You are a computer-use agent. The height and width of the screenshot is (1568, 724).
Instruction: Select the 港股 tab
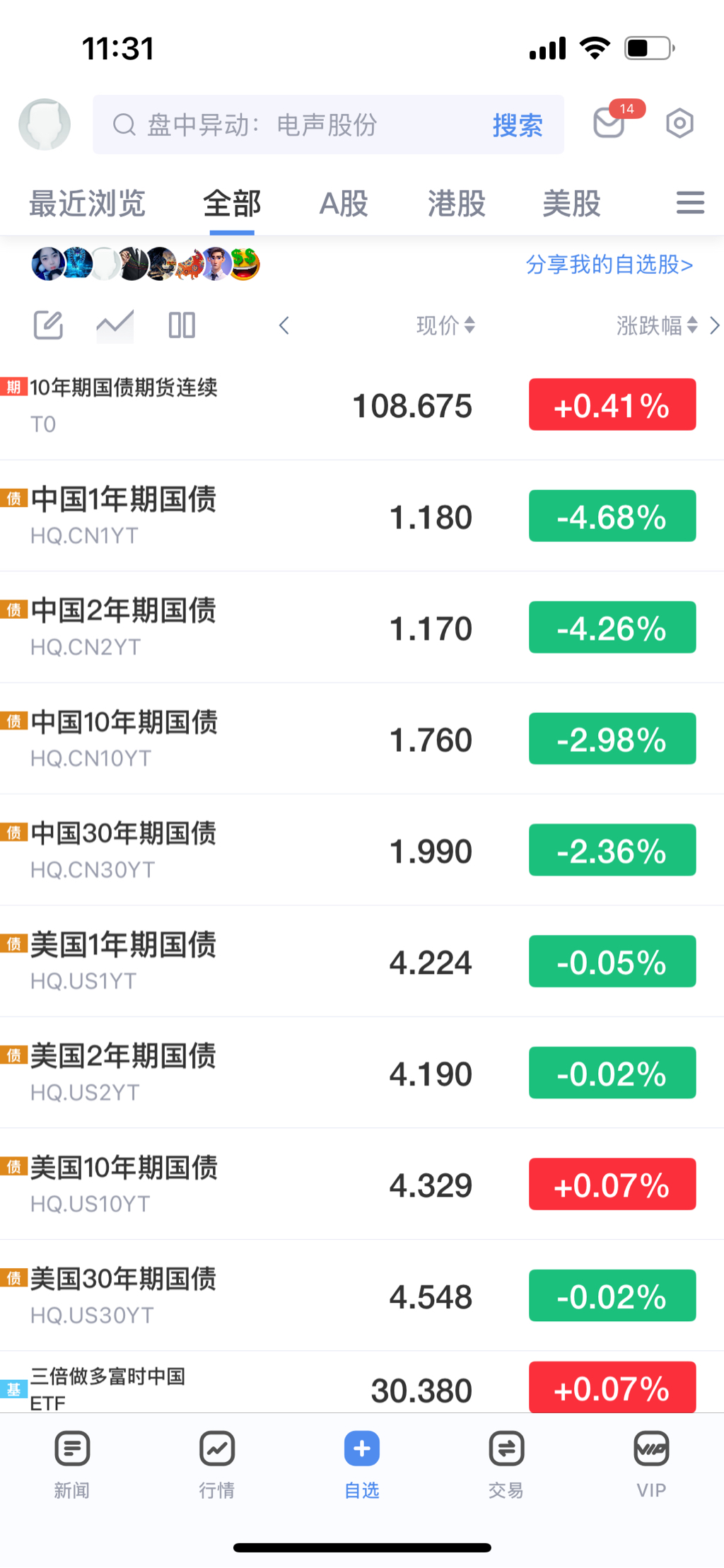click(456, 204)
